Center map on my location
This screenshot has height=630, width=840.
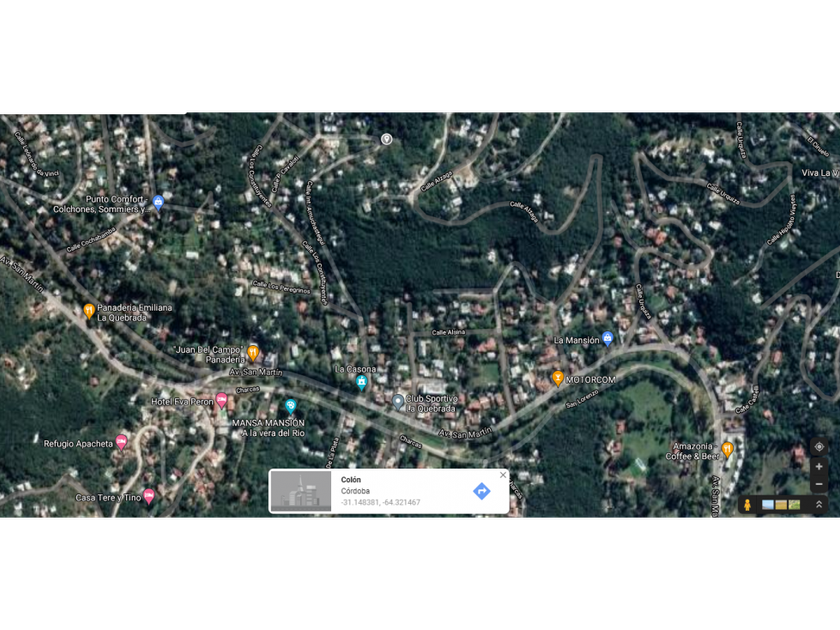tap(819, 447)
